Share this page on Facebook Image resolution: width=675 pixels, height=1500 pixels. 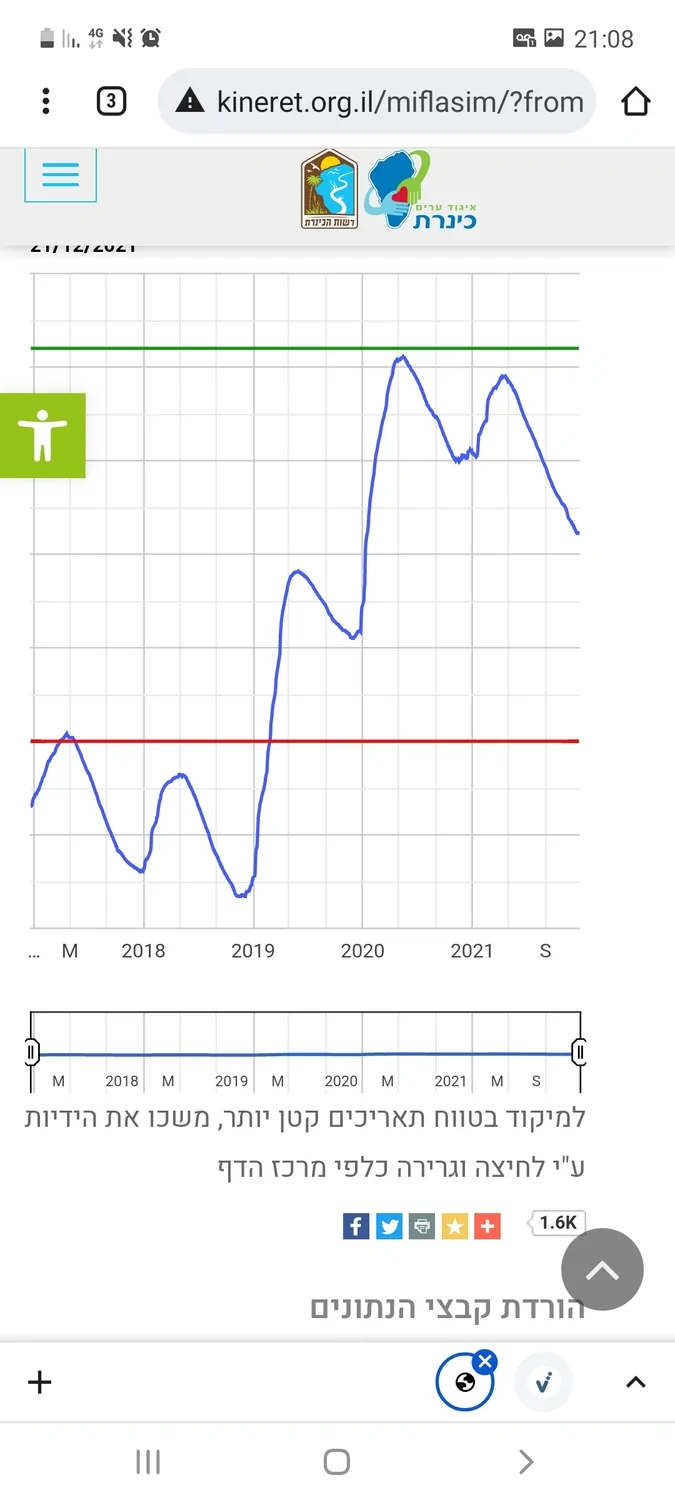(356, 1225)
